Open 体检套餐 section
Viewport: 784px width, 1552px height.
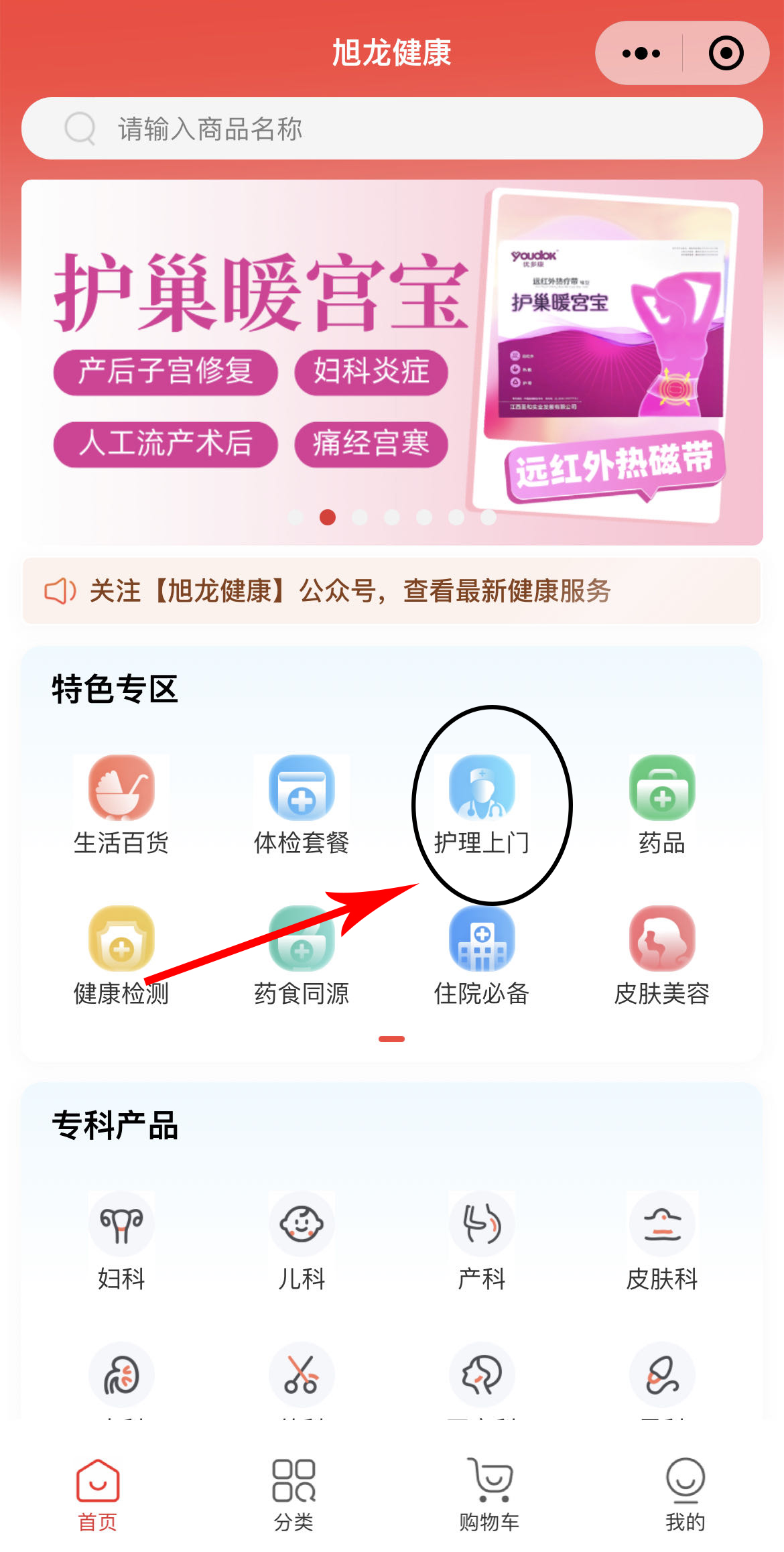click(302, 805)
